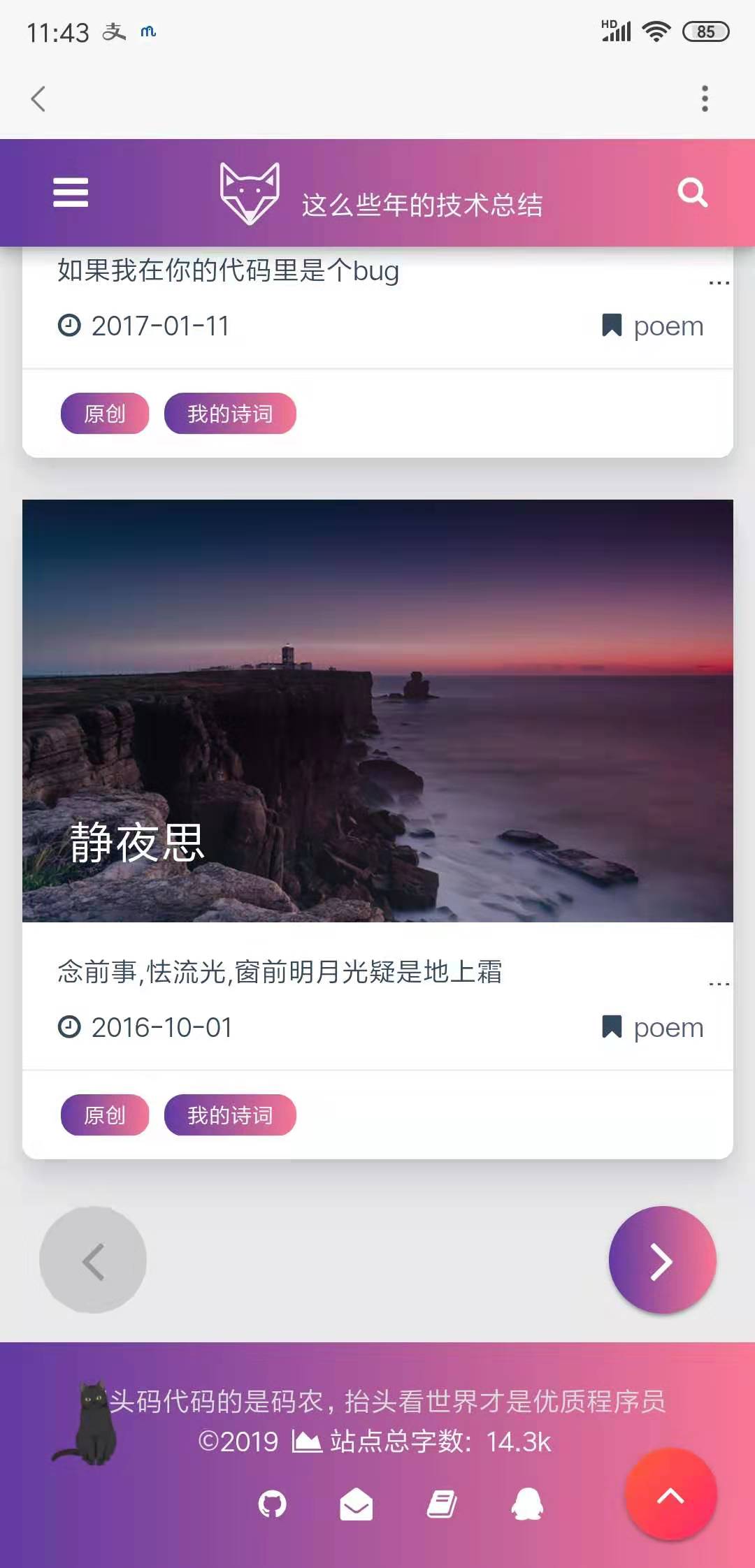Select the 我的诗词 tag under the 静夜思 post
The image size is (755, 1568).
coord(230,1115)
